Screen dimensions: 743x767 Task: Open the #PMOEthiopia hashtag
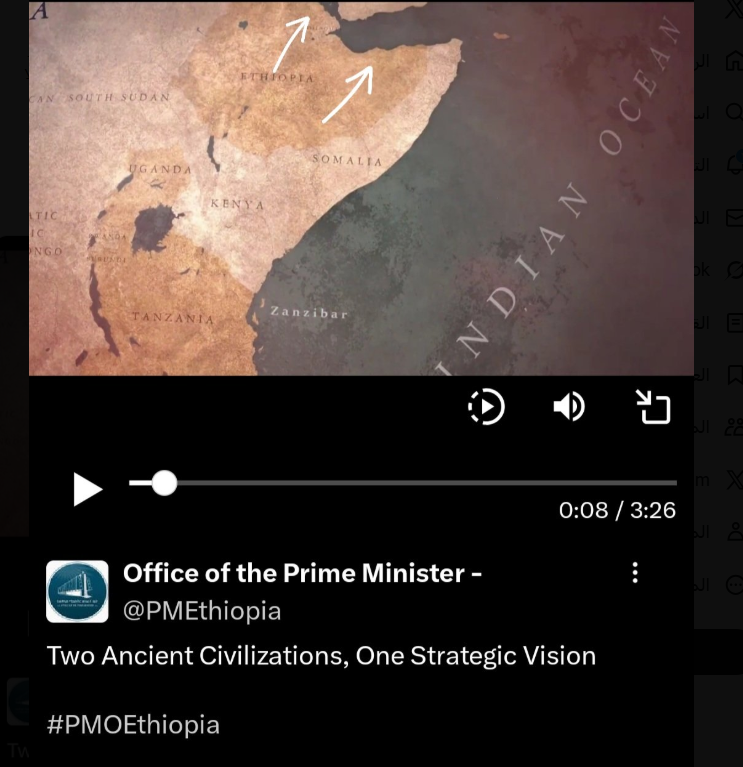point(133,724)
